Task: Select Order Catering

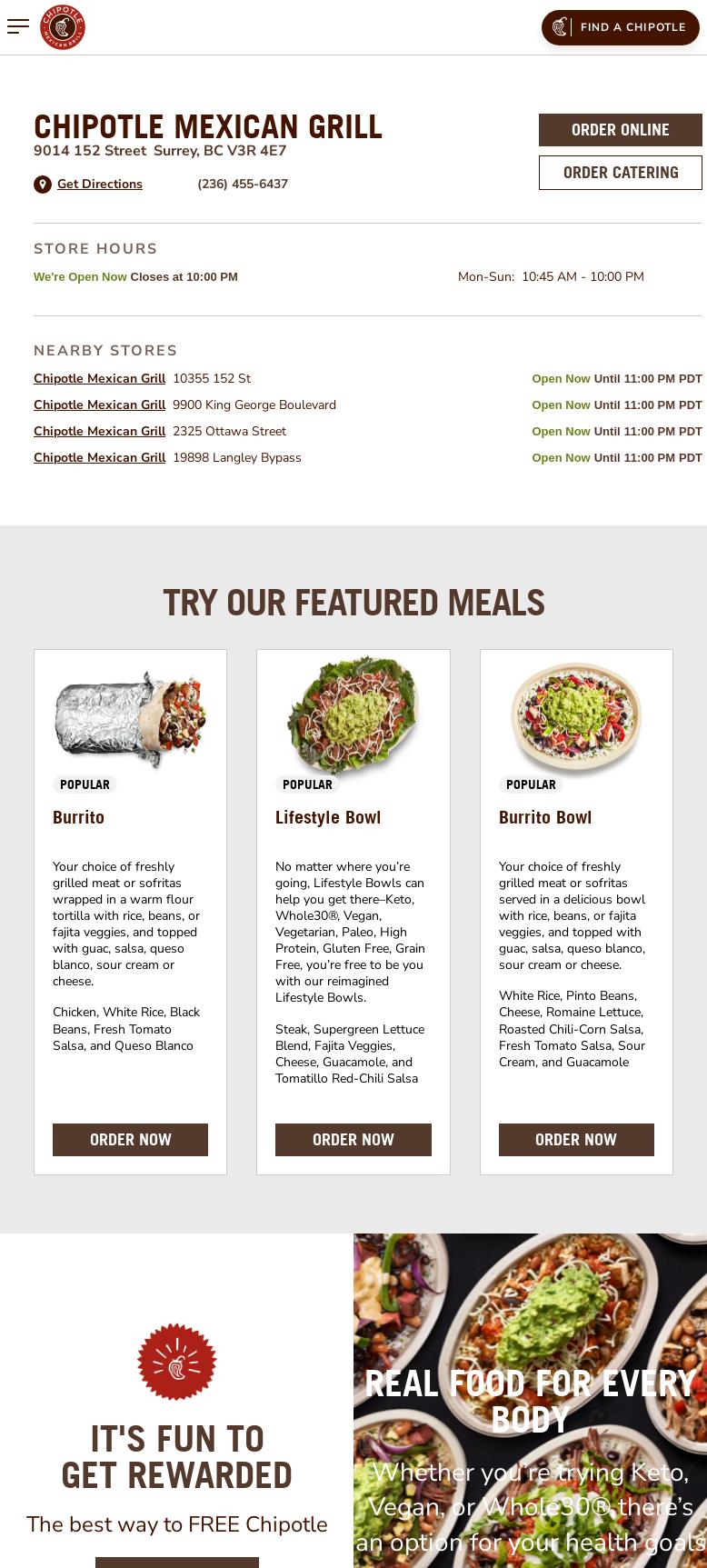Action: click(x=620, y=173)
